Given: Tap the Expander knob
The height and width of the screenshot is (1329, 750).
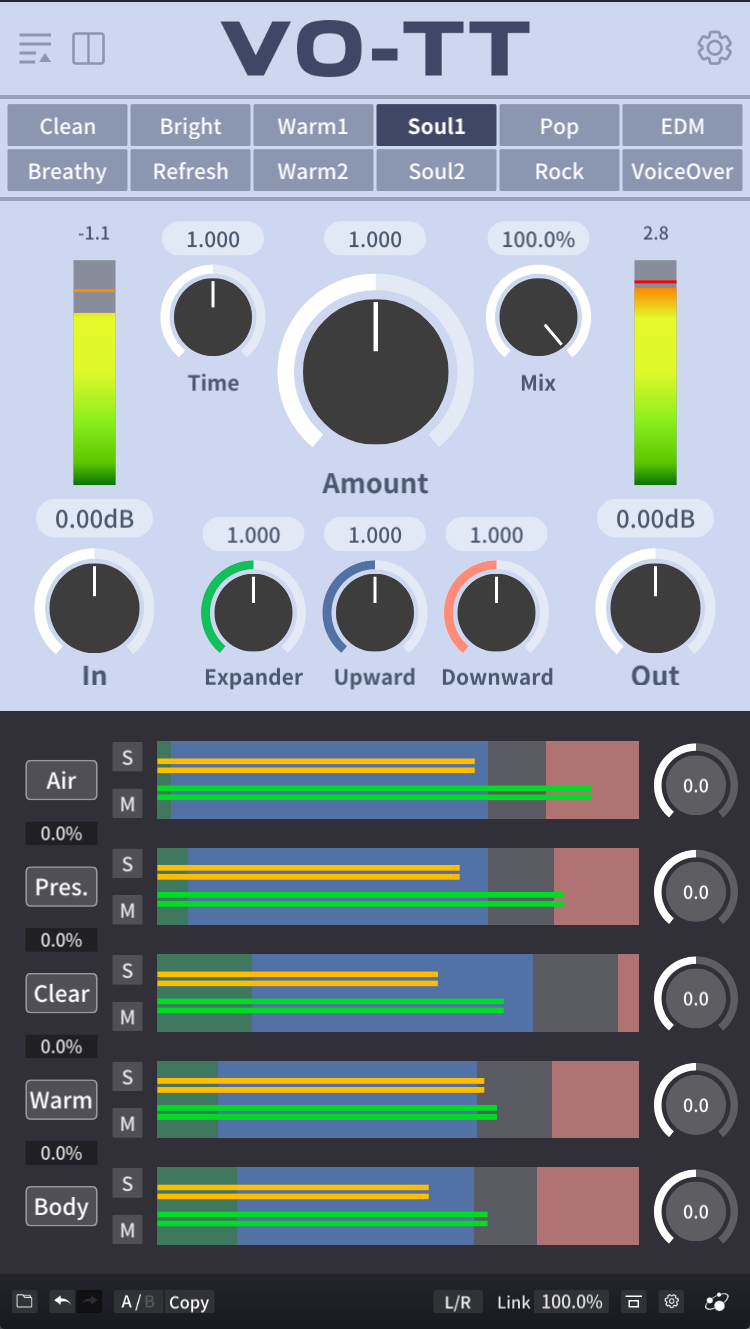Looking at the screenshot, I should pyautogui.click(x=254, y=611).
